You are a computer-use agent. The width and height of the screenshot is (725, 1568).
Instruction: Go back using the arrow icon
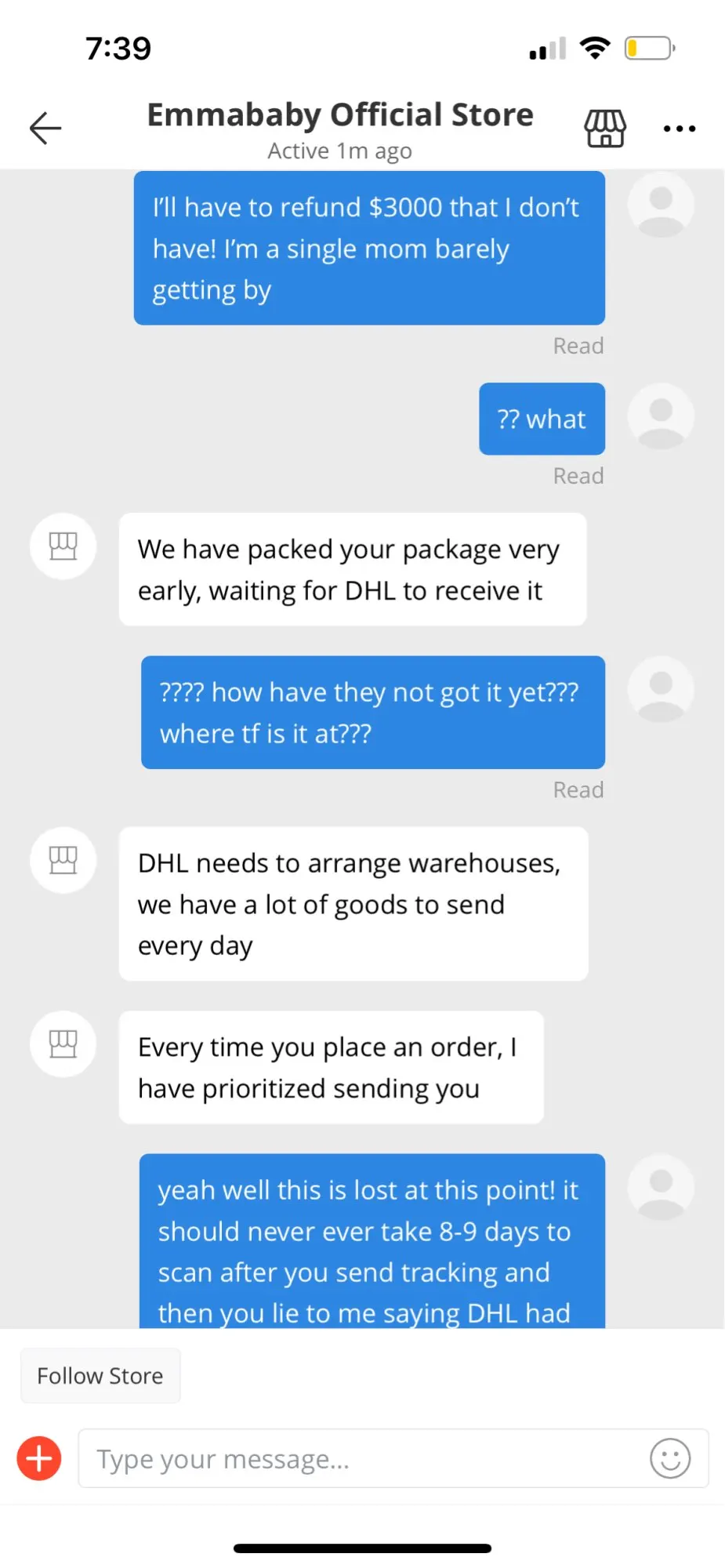point(45,128)
